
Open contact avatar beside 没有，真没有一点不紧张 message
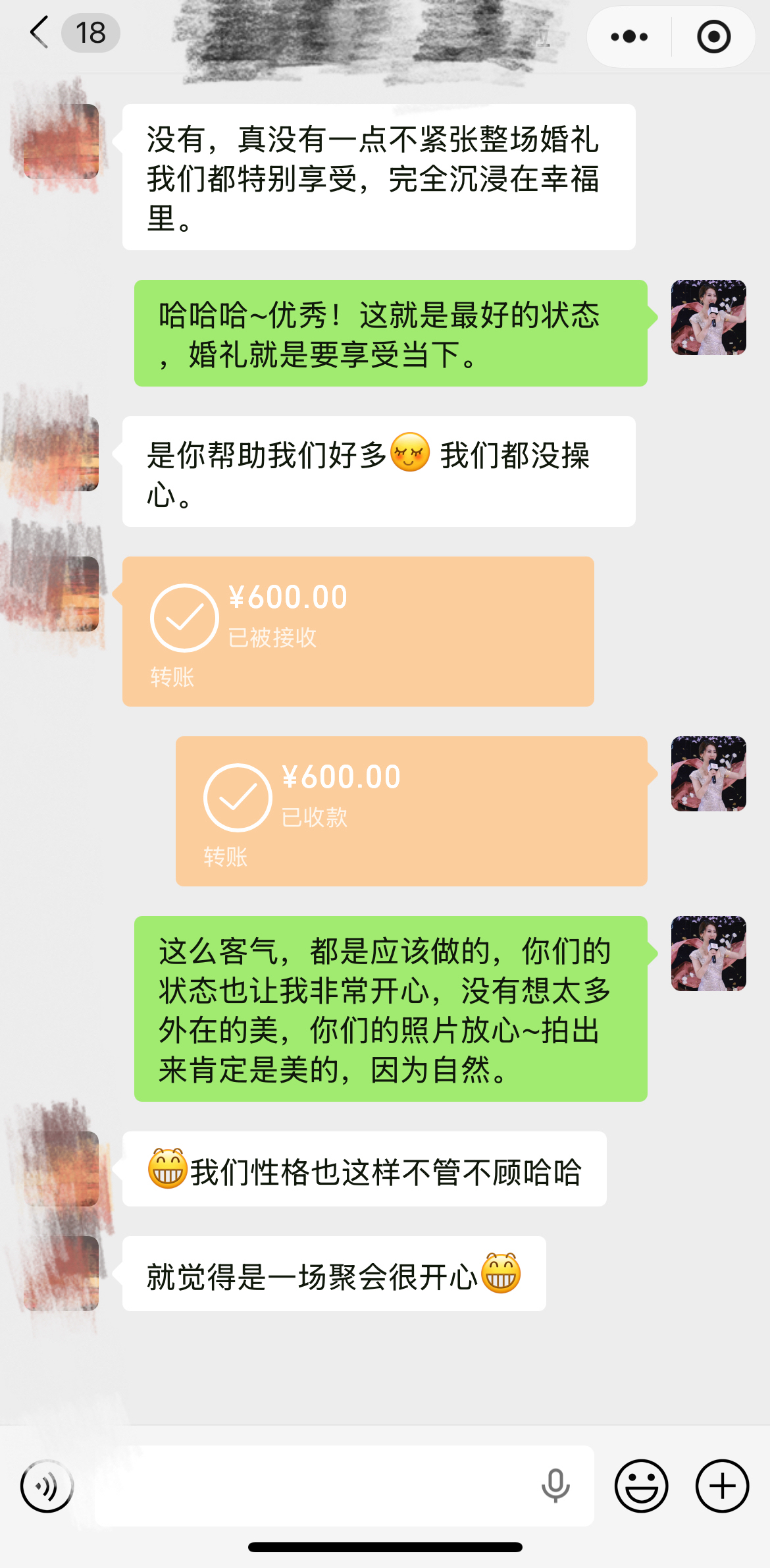pos(61,142)
